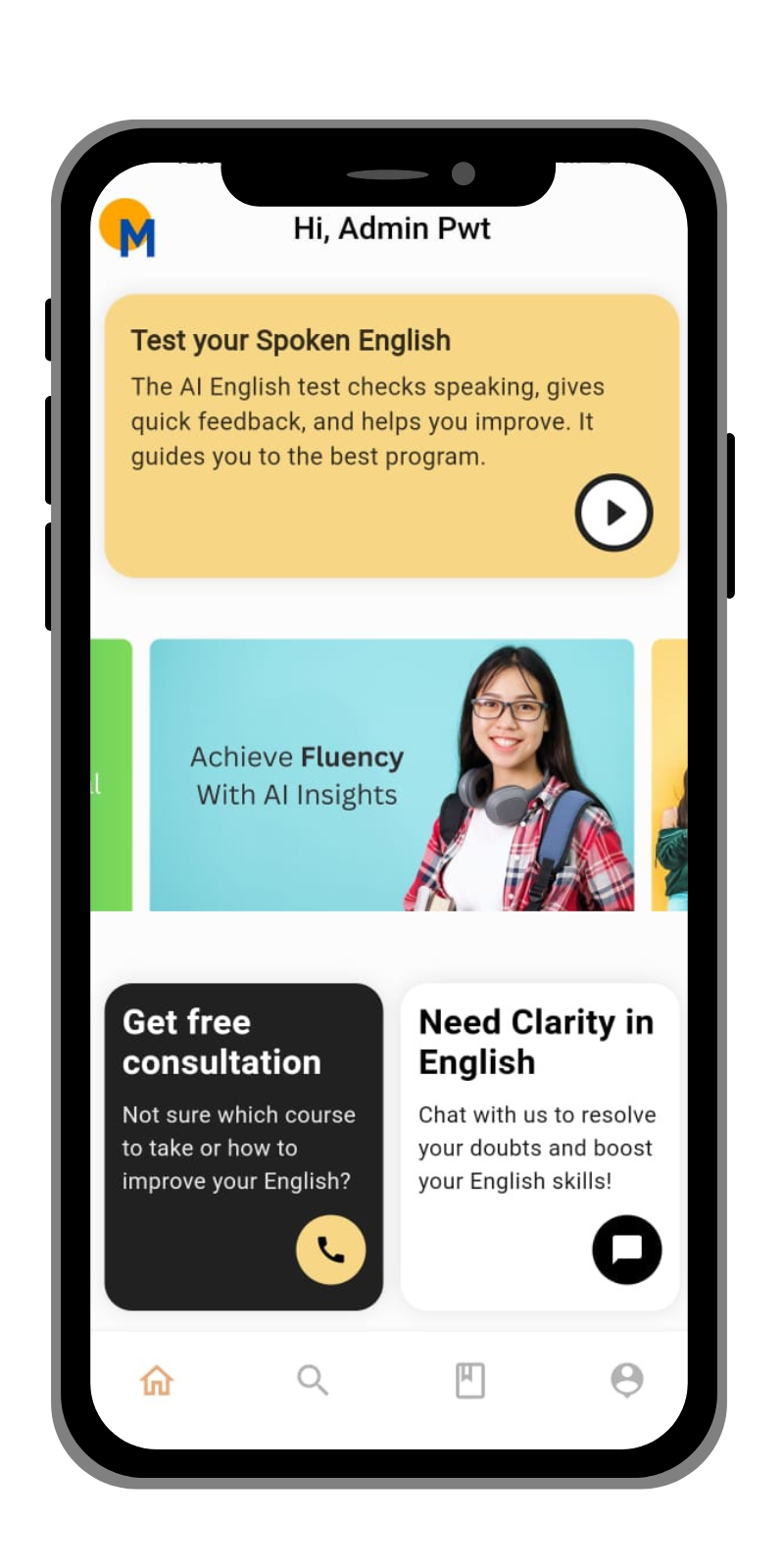Image resolution: width=784 pixels, height=1568 pixels.
Task: Switch to the Search tab
Action: (x=313, y=1381)
